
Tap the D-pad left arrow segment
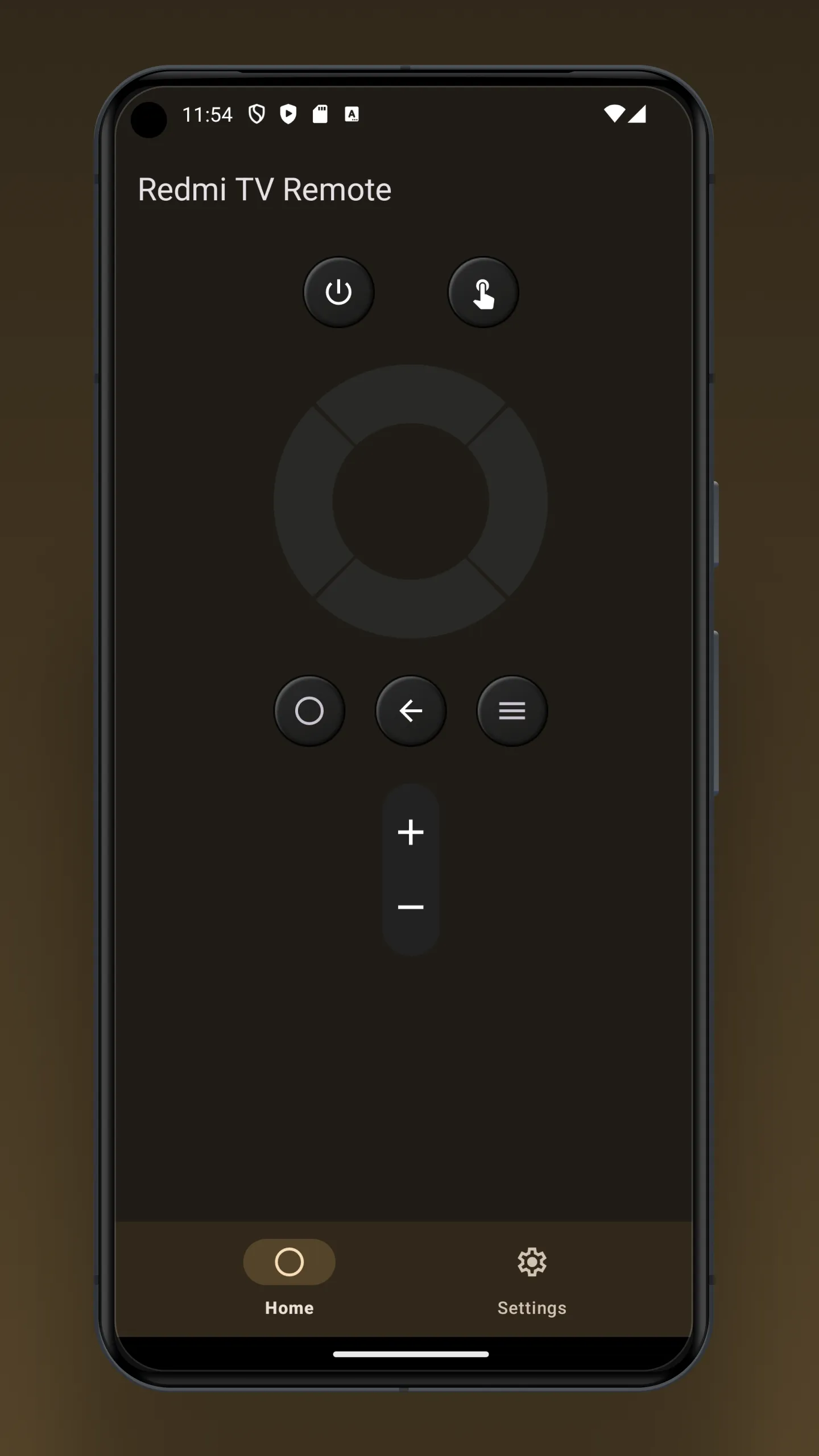303,502
